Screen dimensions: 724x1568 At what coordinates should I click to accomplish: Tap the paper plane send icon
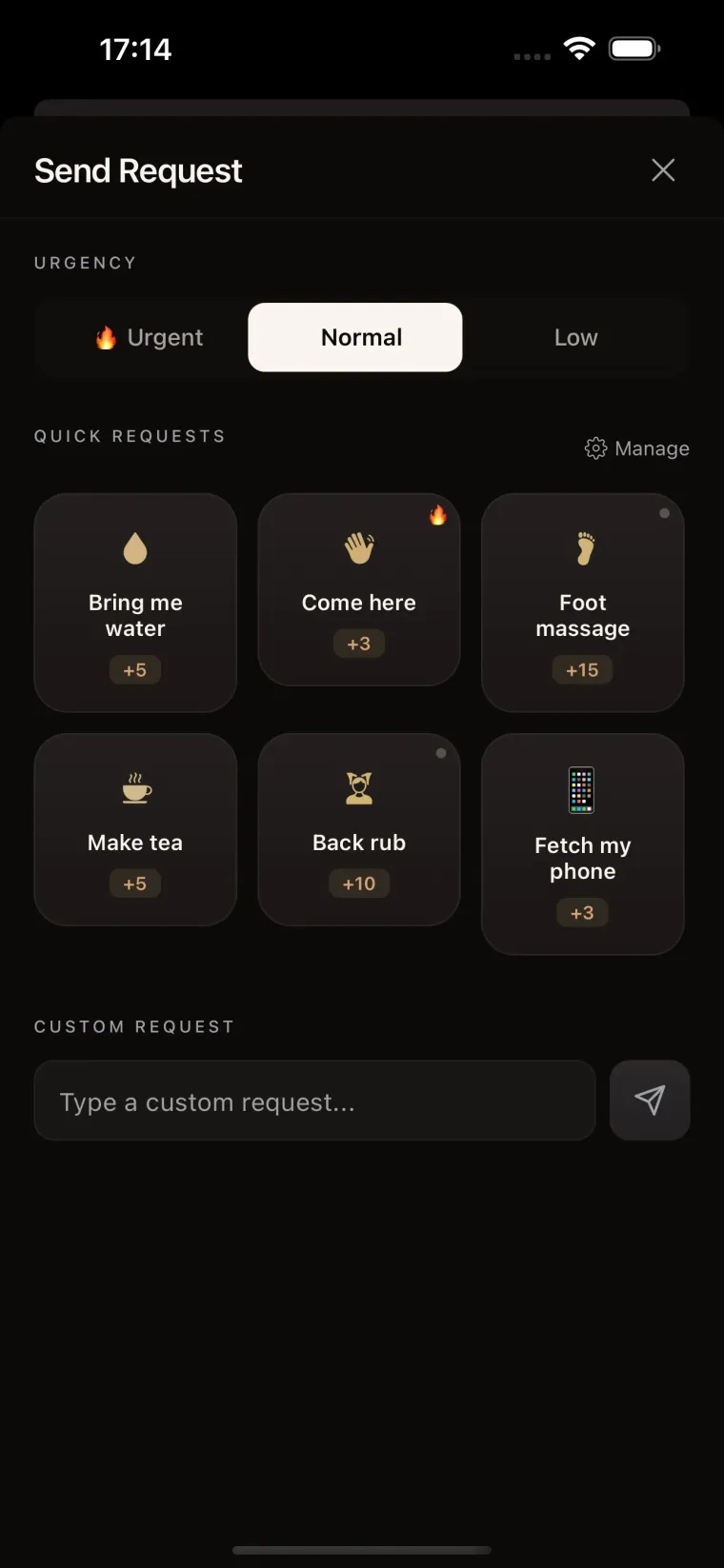pos(650,1101)
